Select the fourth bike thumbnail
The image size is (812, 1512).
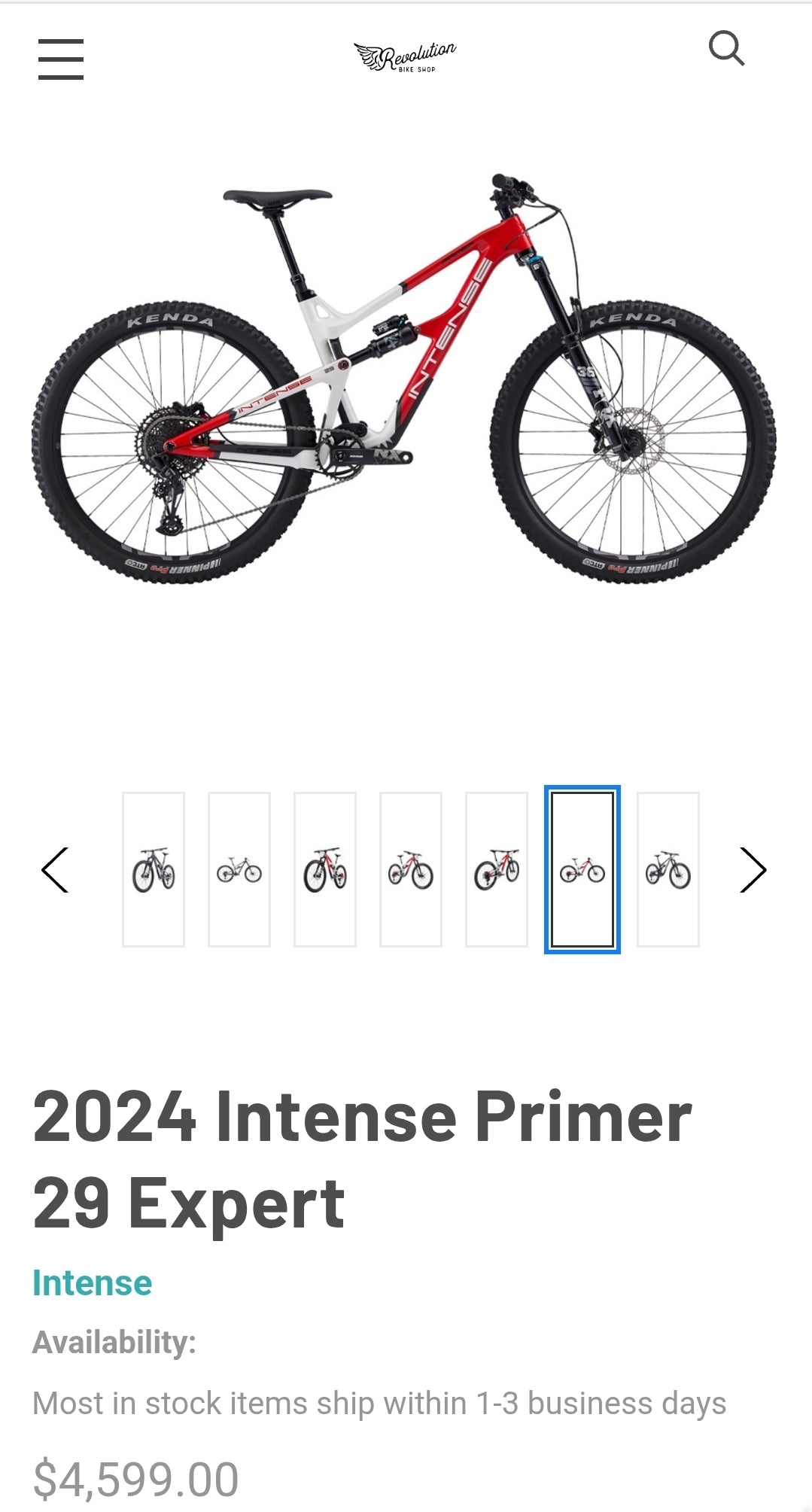[x=411, y=870]
